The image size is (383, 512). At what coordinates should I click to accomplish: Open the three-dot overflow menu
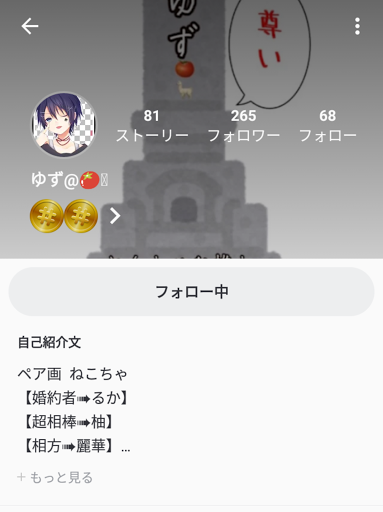click(357, 26)
